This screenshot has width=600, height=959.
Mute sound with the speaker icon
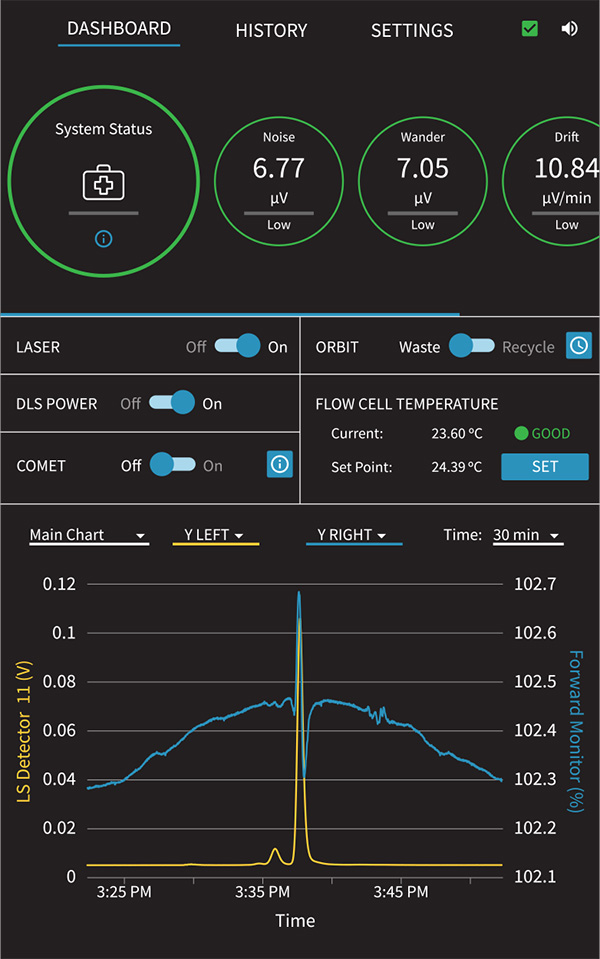point(569,29)
